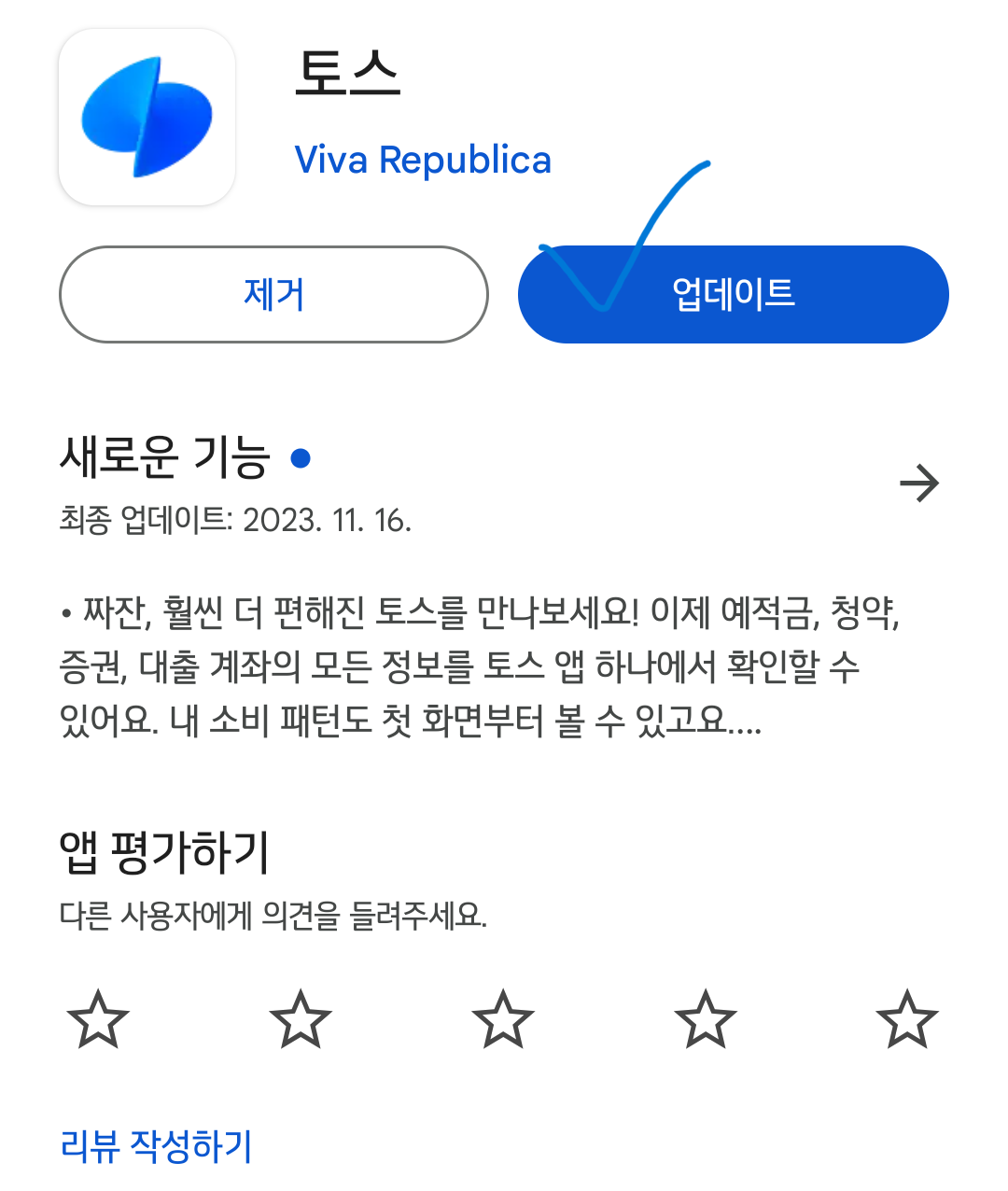Viewport: 1008px width, 1191px height.
Task: Select the middle of the star rating bar
Action: coord(503,1021)
